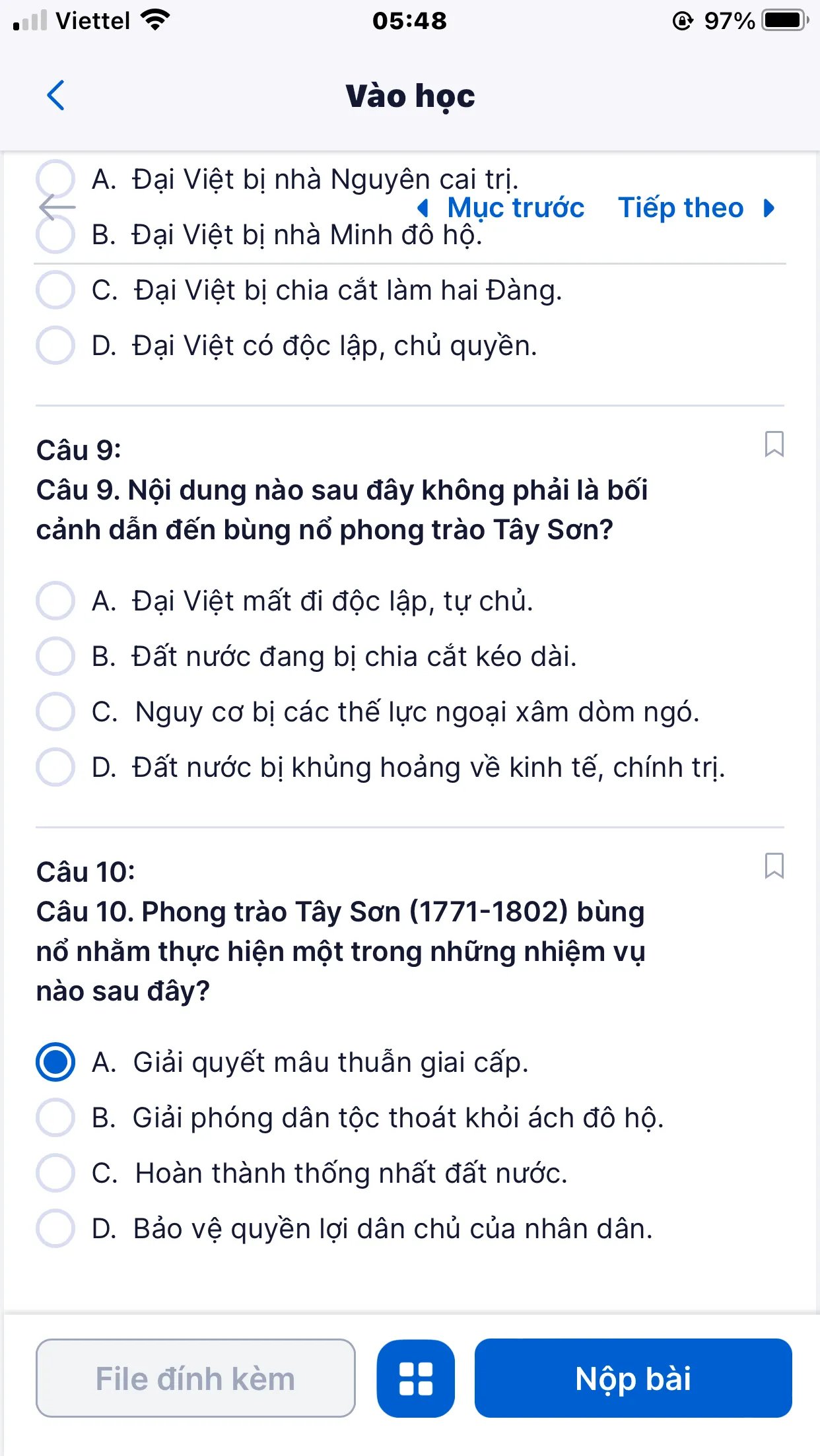This screenshot has width=820, height=1456.
Task: Bookmark Câu 10
Action: coord(774,866)
